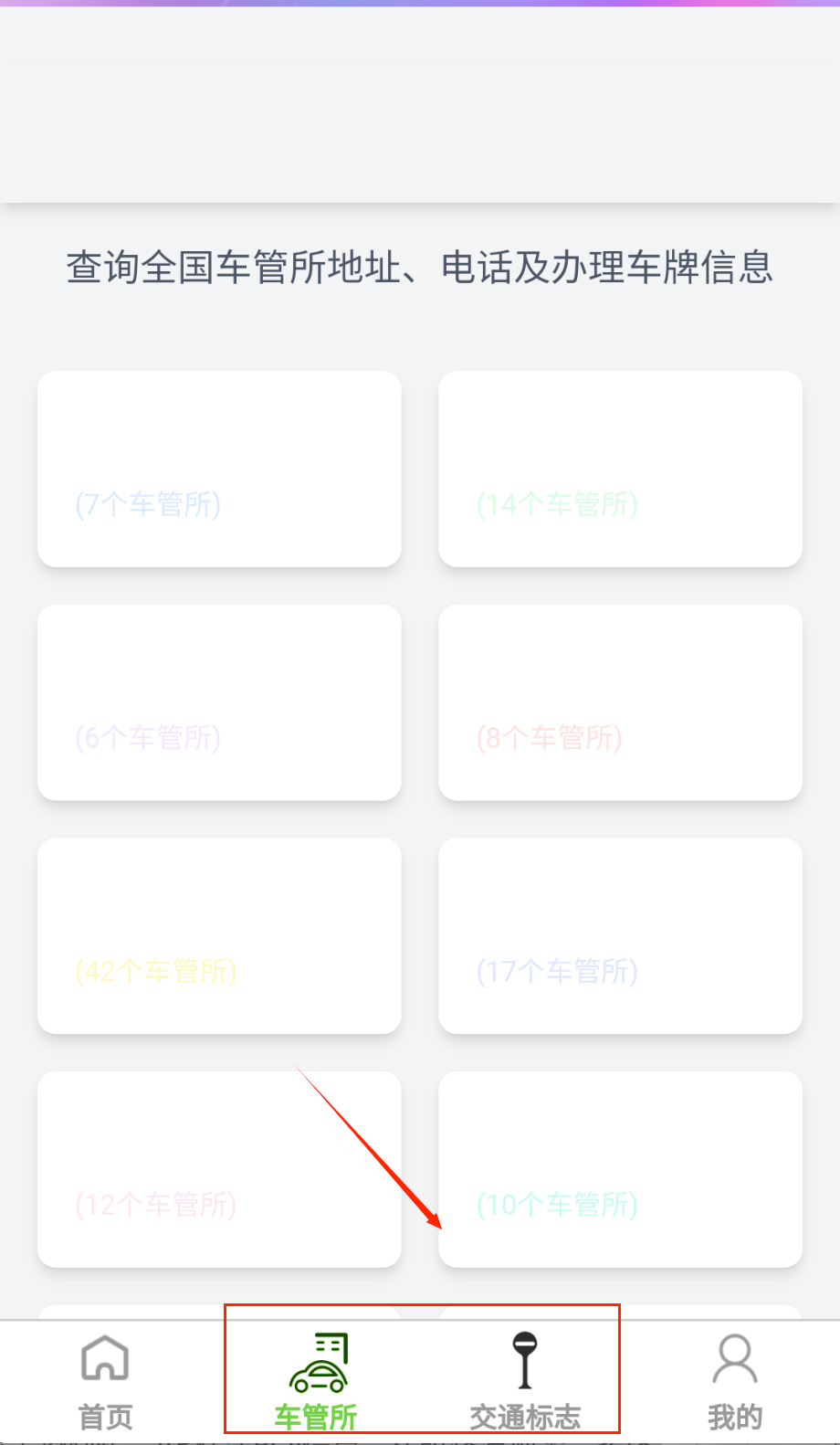Switch to the 首页 tab

105,1381
